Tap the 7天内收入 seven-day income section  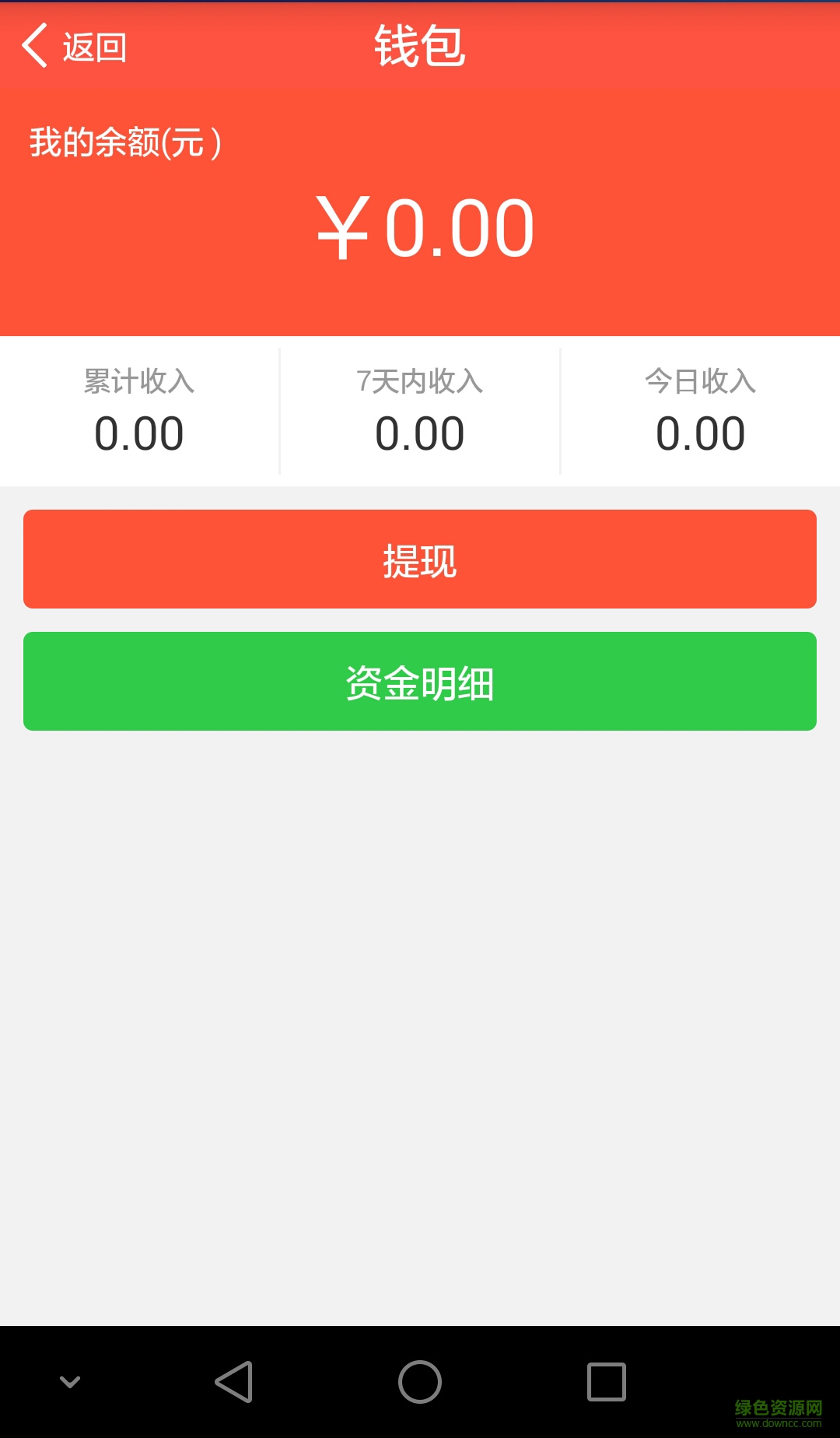click(x=420, y=381)
